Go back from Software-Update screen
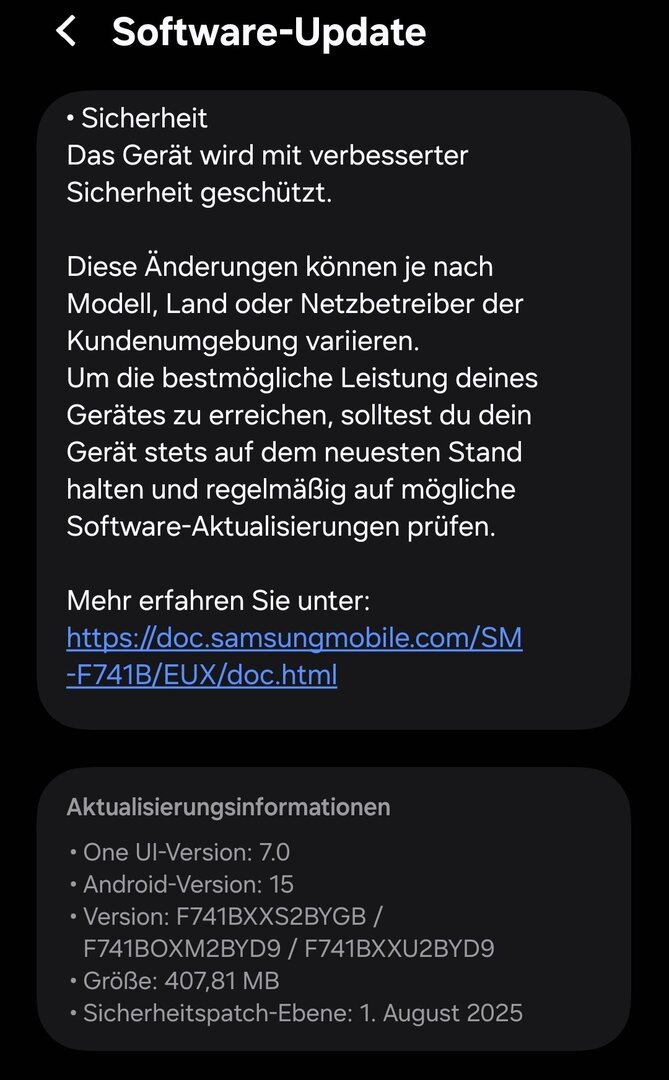 [x=66, y=32]
